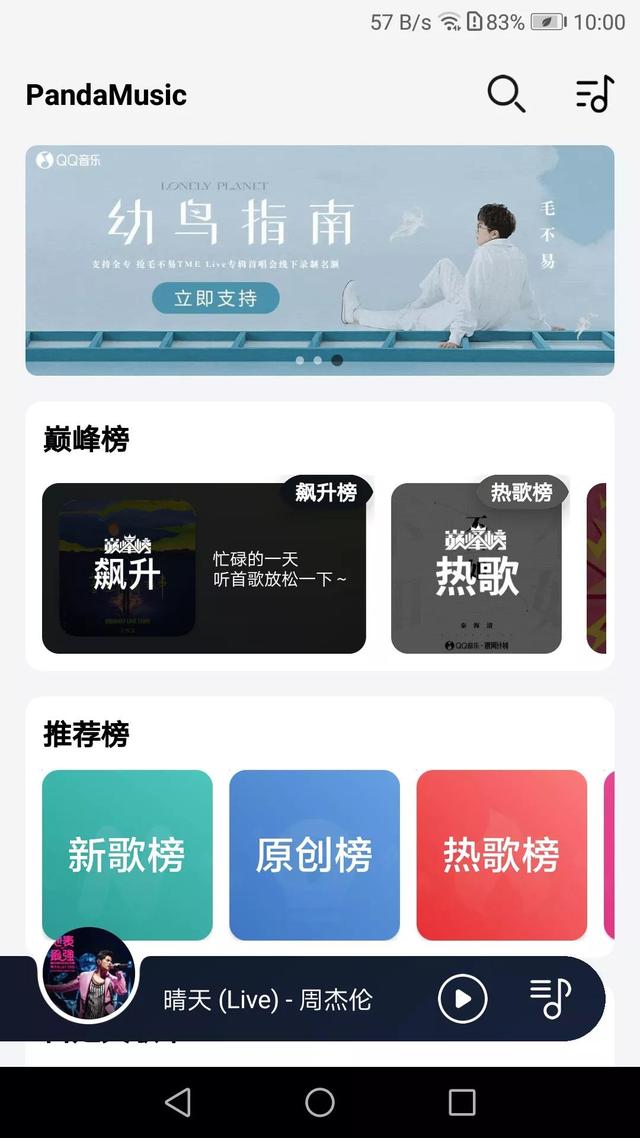This screenshot has height=1138, width=640.
Task: Open the red 热歌榜 tile under 推荐榜
Action: [501, 855]
